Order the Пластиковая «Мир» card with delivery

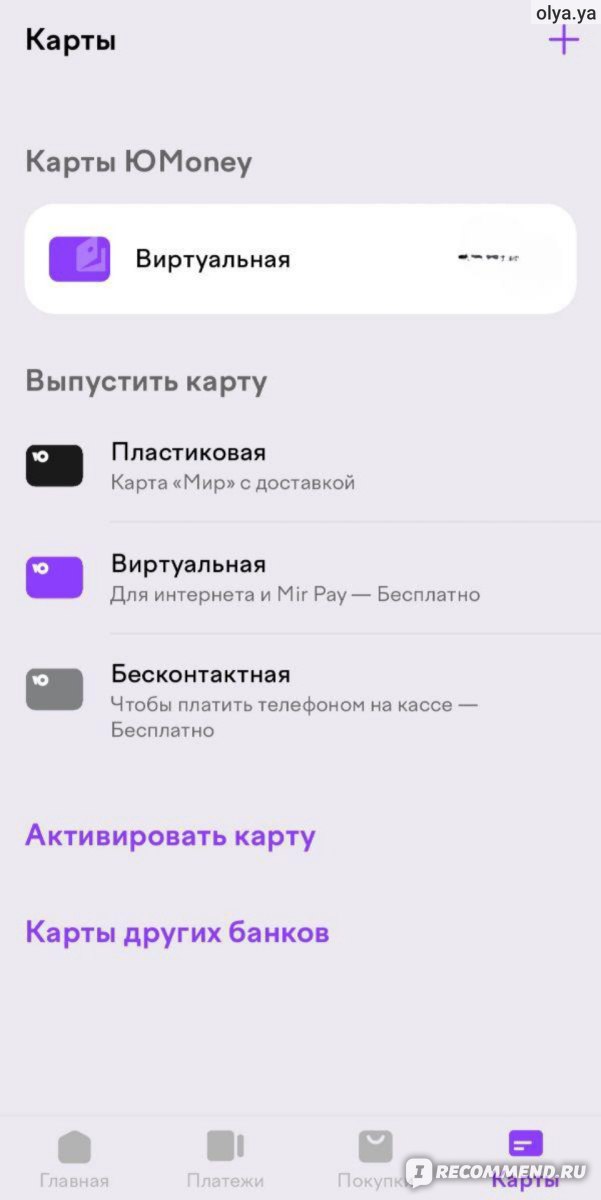point(300,466)
